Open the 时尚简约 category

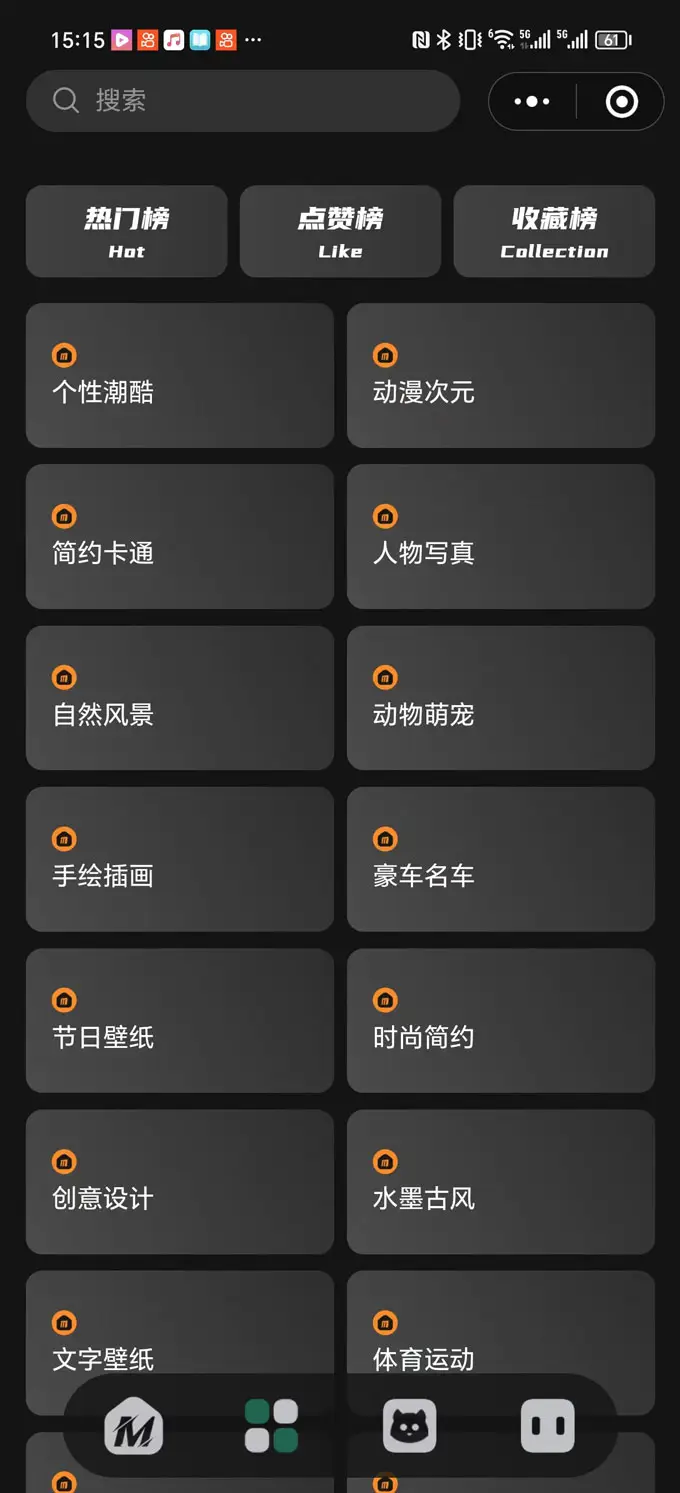(500, 1020)
